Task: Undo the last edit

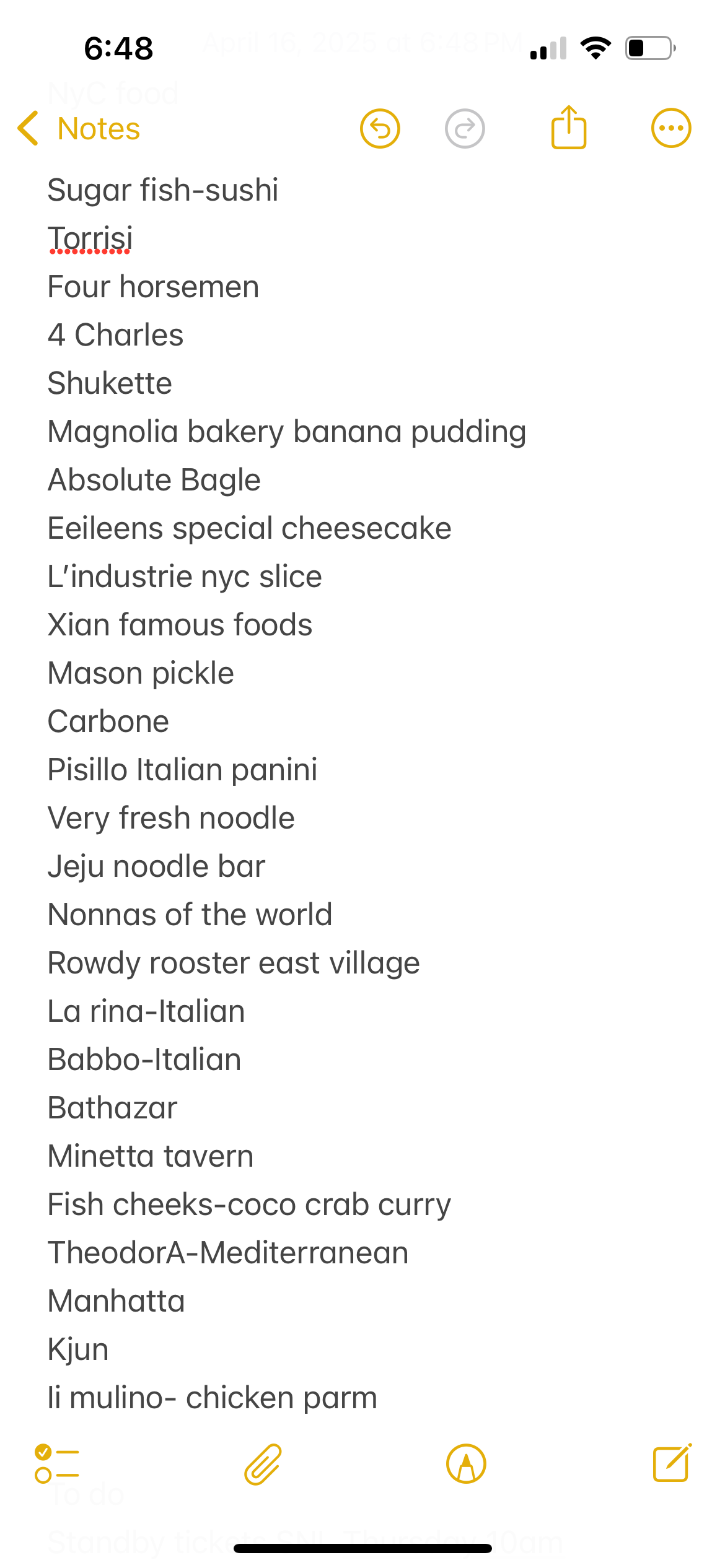Action: pyautogui.click(x=380, y=129)
